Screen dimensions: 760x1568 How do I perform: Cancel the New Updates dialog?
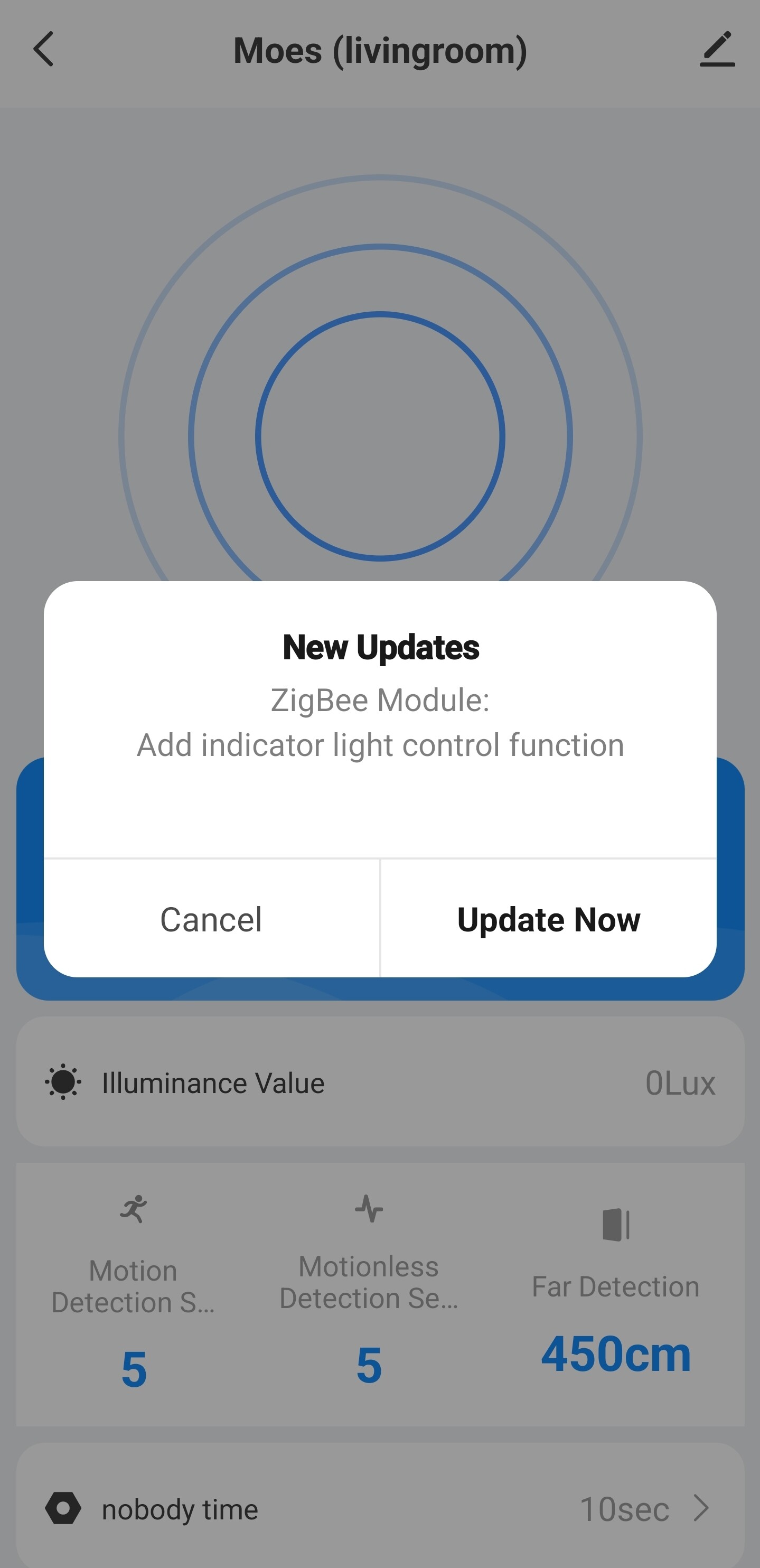(211, 919)
